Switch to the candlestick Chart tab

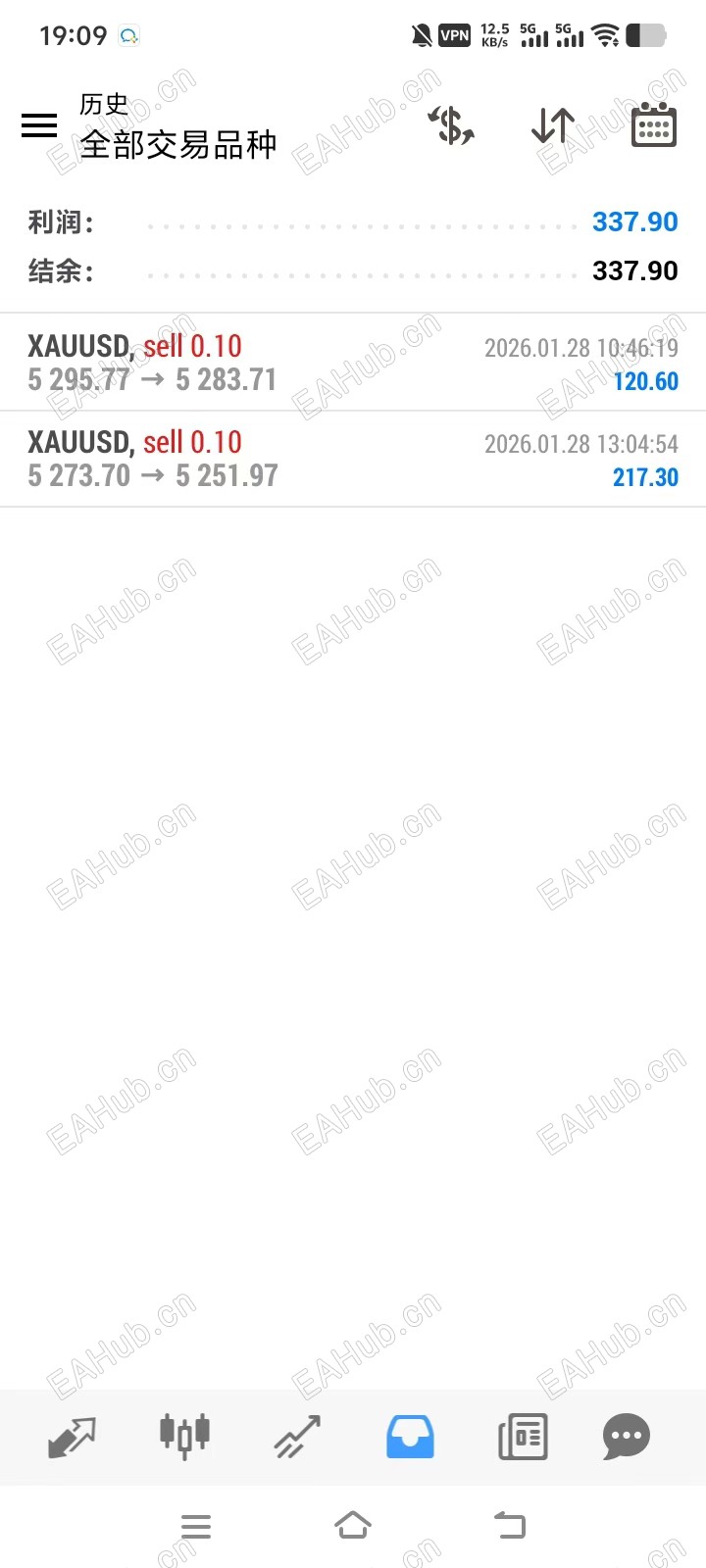(x=184, y=1437)
